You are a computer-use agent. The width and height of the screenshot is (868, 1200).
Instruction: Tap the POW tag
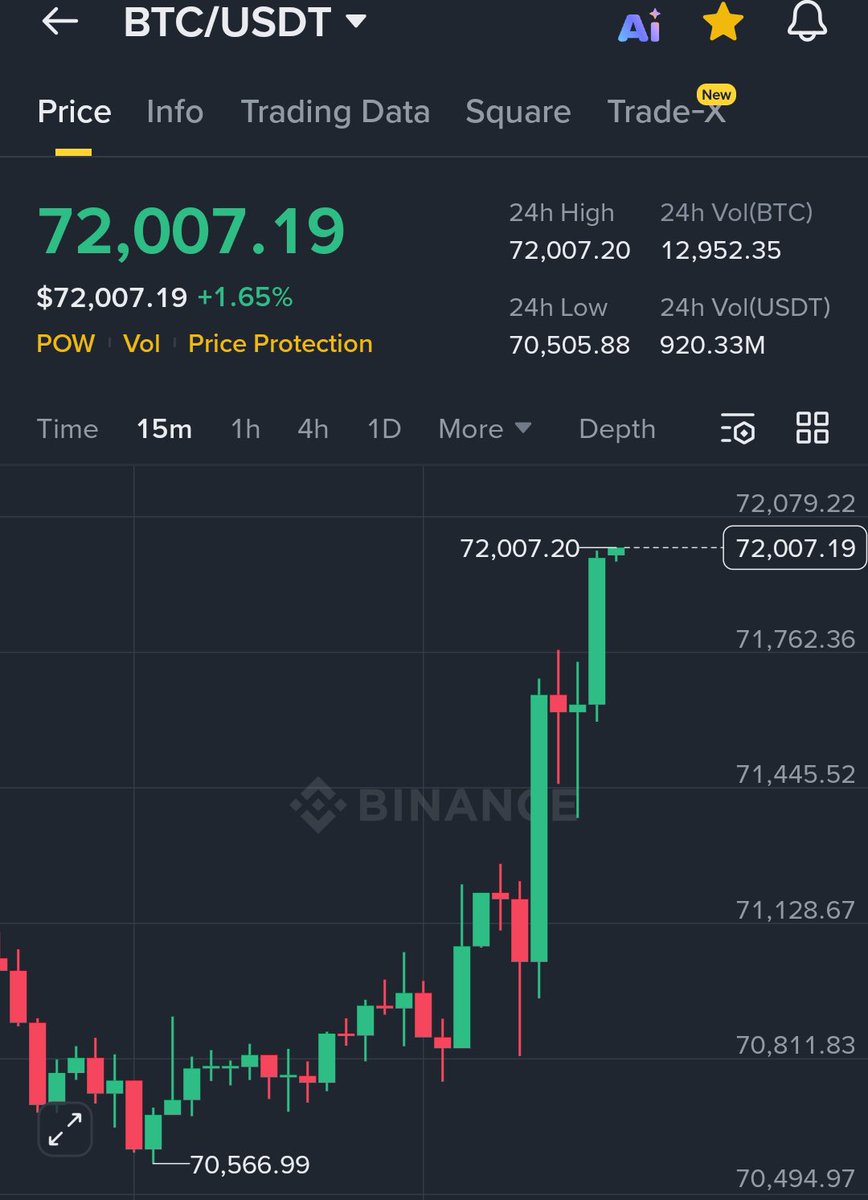(65, 344)
